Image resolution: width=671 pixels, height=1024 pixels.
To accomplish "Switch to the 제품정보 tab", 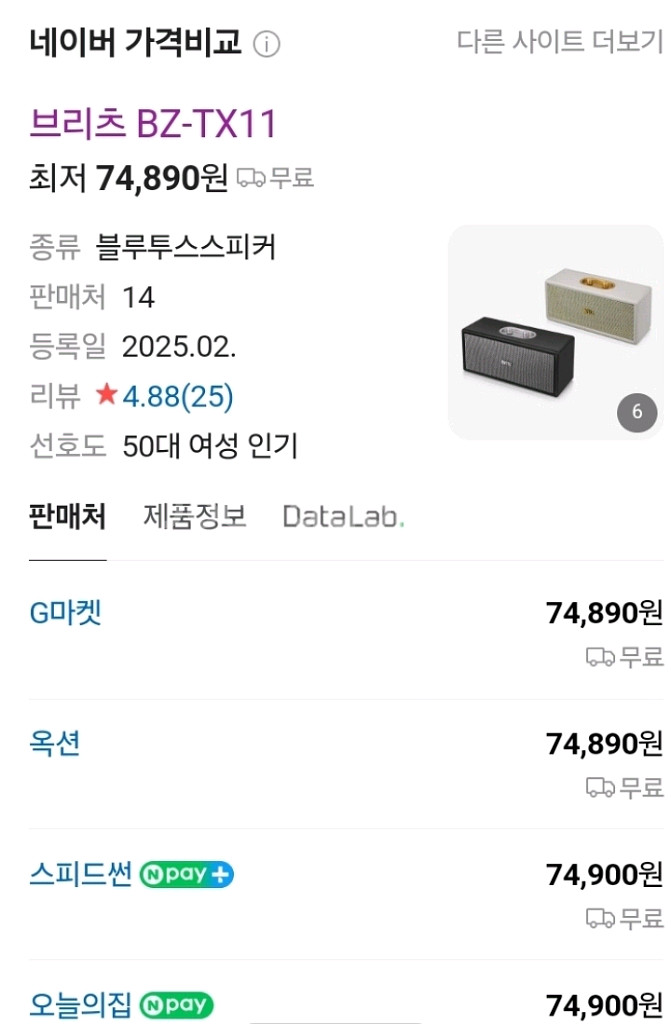I will click(x=194, y=516).
